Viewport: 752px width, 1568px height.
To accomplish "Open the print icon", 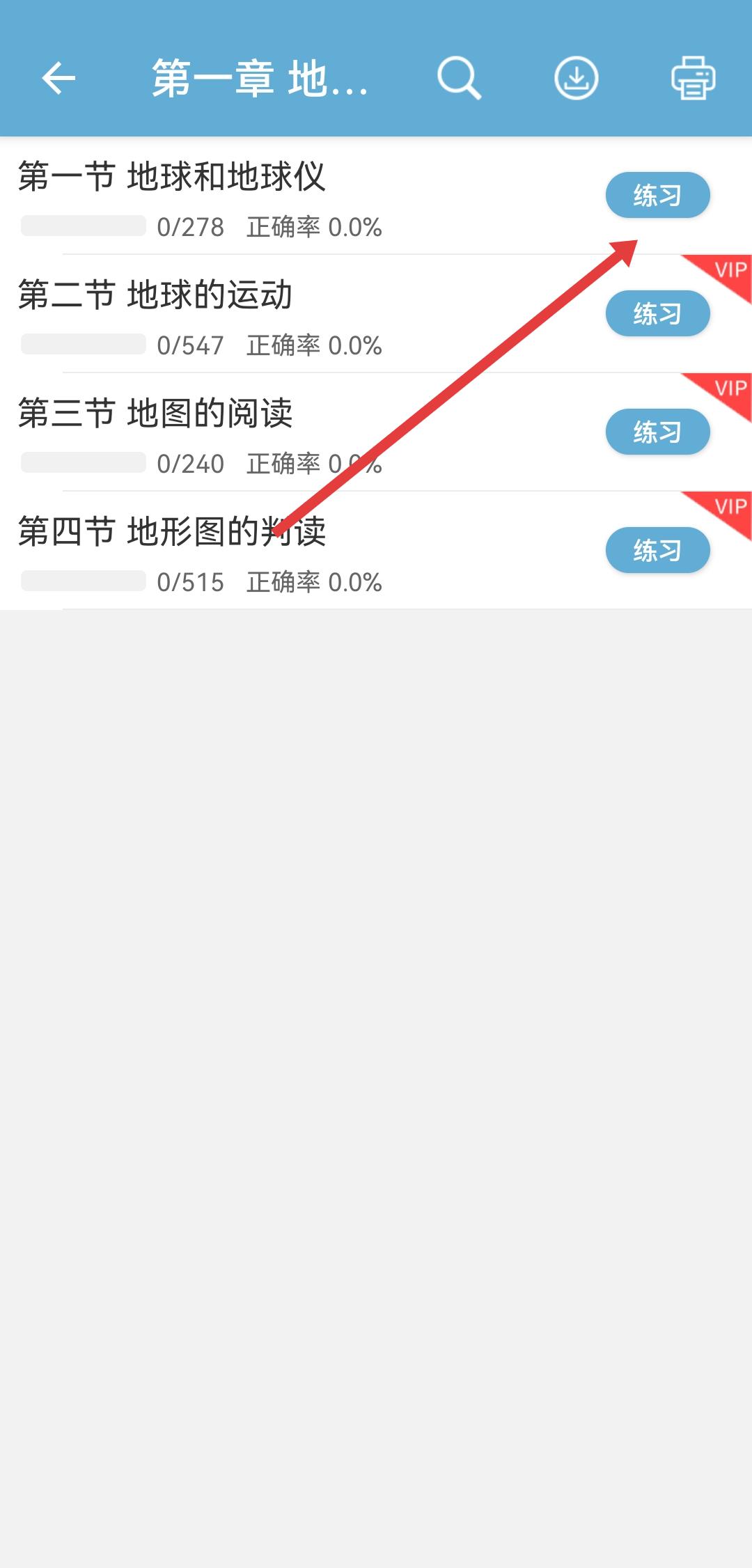I will coord(693,78).
